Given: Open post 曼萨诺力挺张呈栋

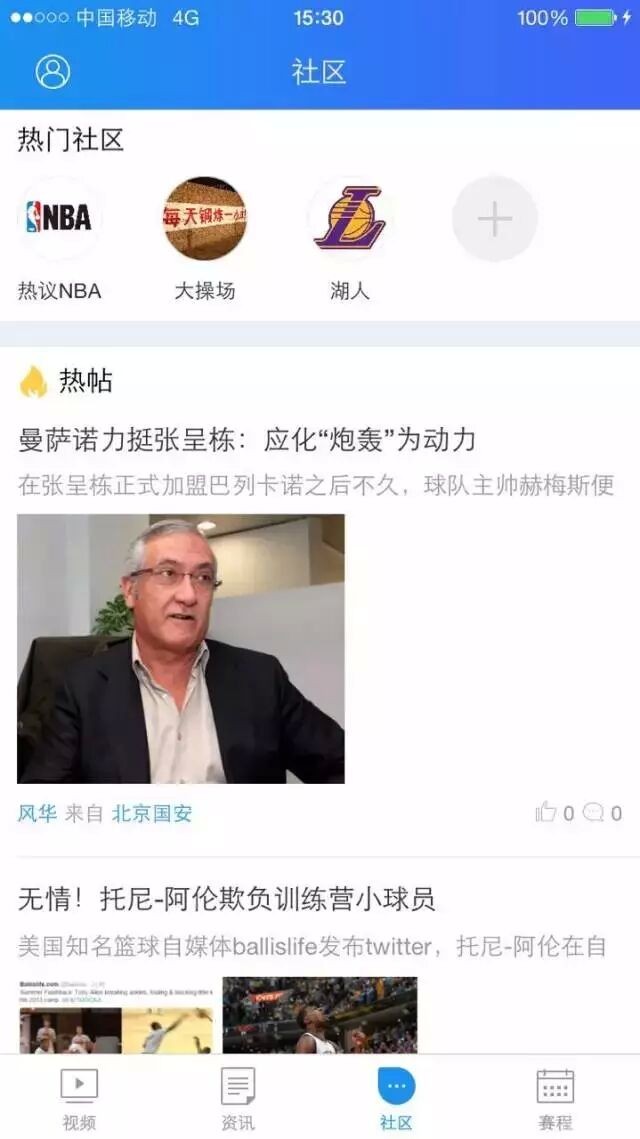Looking at the screenshot, I should coord(247,440).
